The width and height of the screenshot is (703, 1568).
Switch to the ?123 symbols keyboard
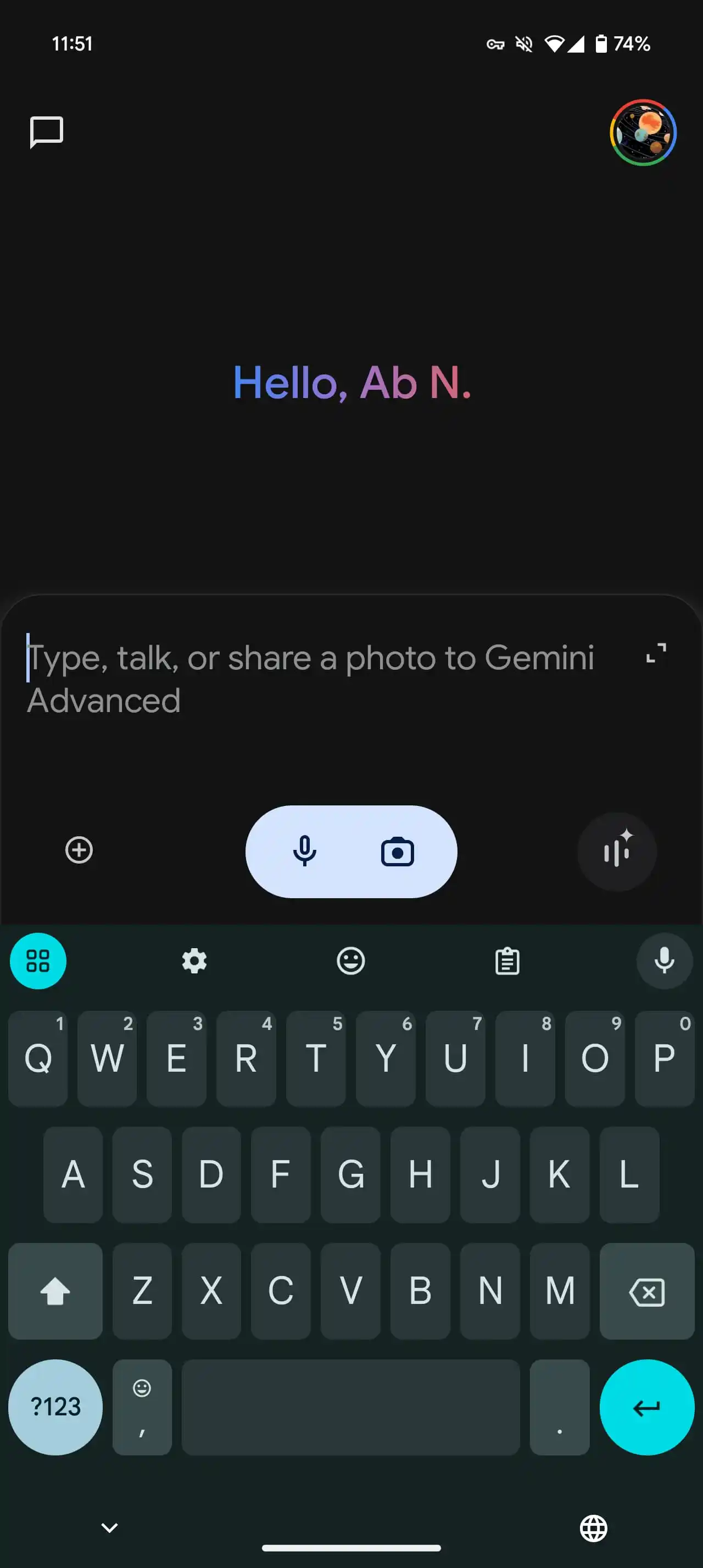[55, 1407]
